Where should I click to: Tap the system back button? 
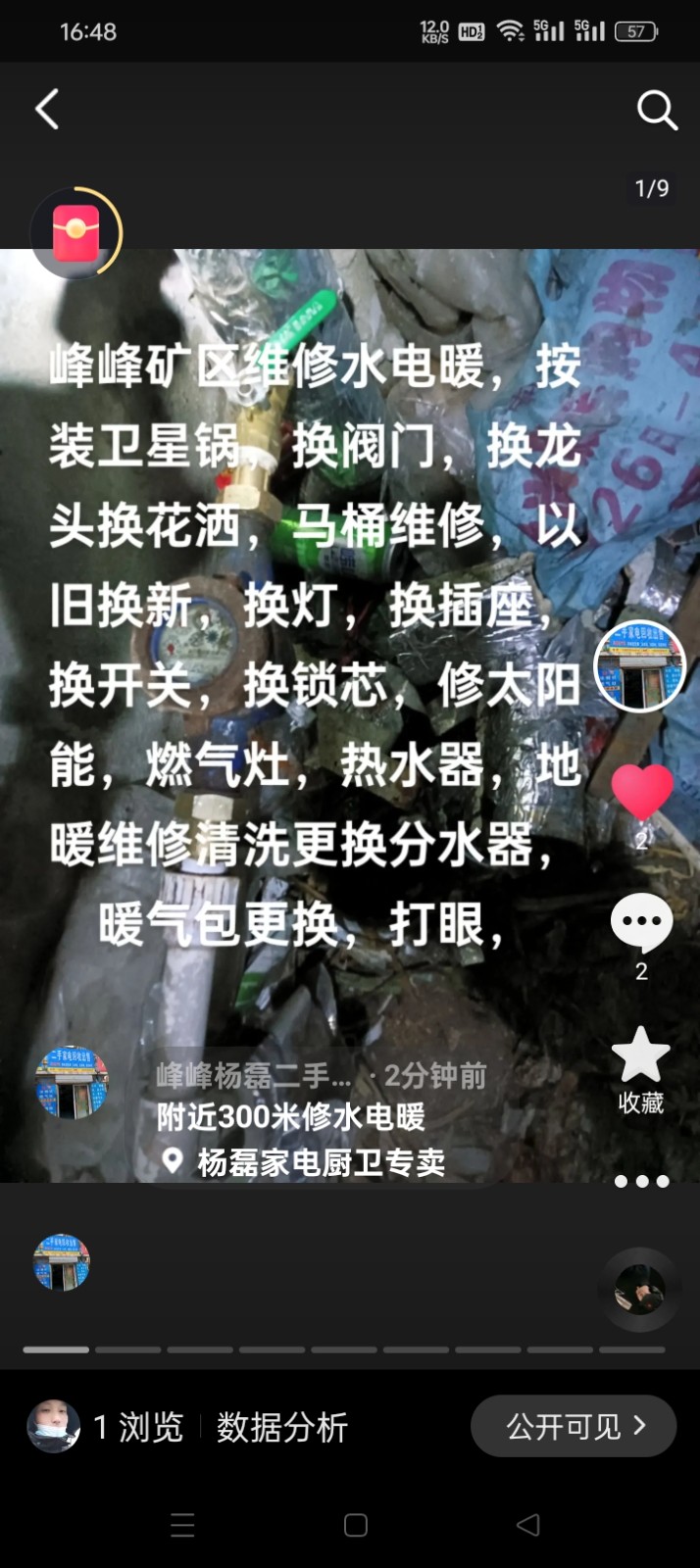click(527, 1524)
